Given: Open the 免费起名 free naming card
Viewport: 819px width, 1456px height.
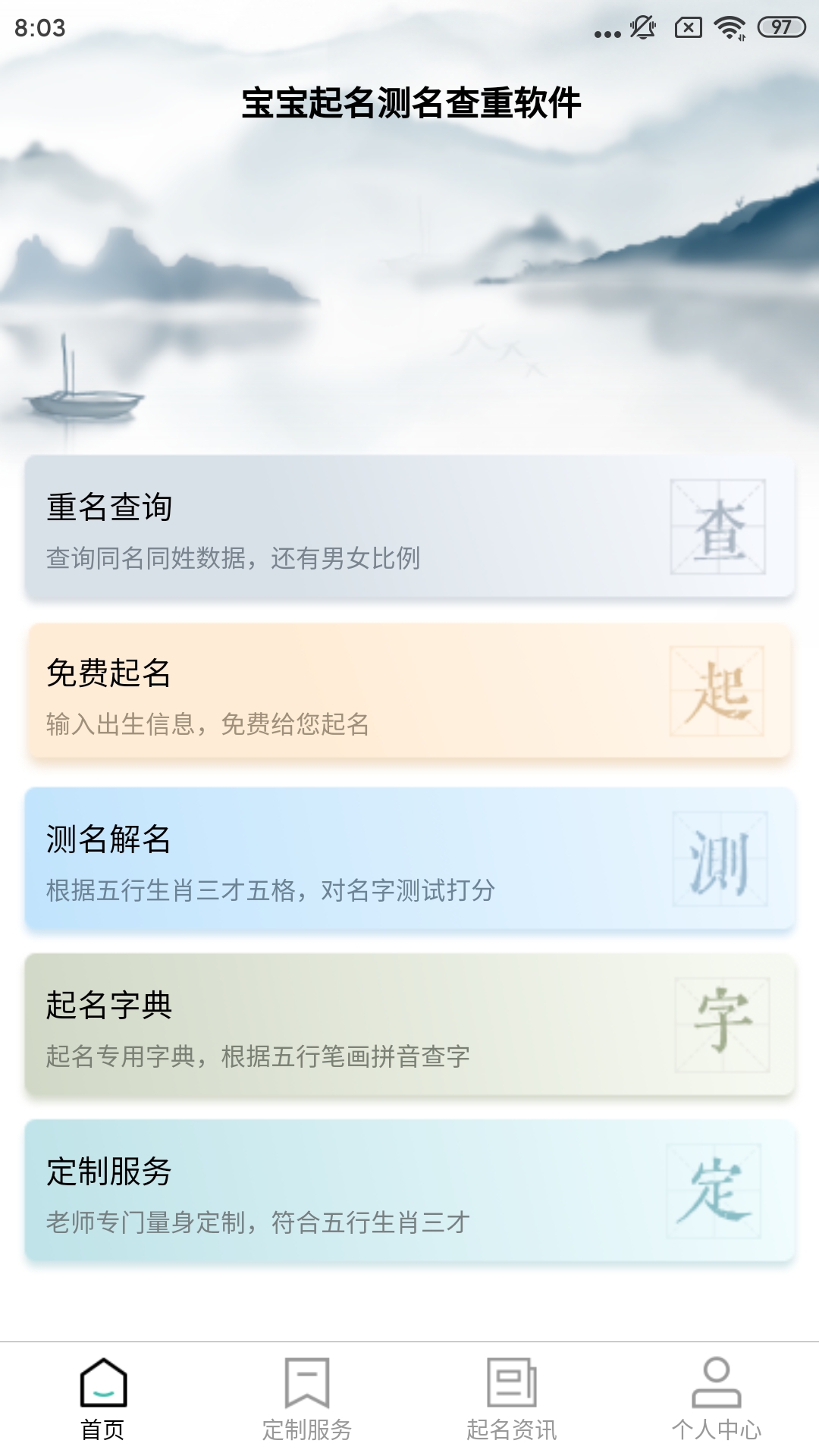Looking at the screenshot, I should (x=409, y=692).
